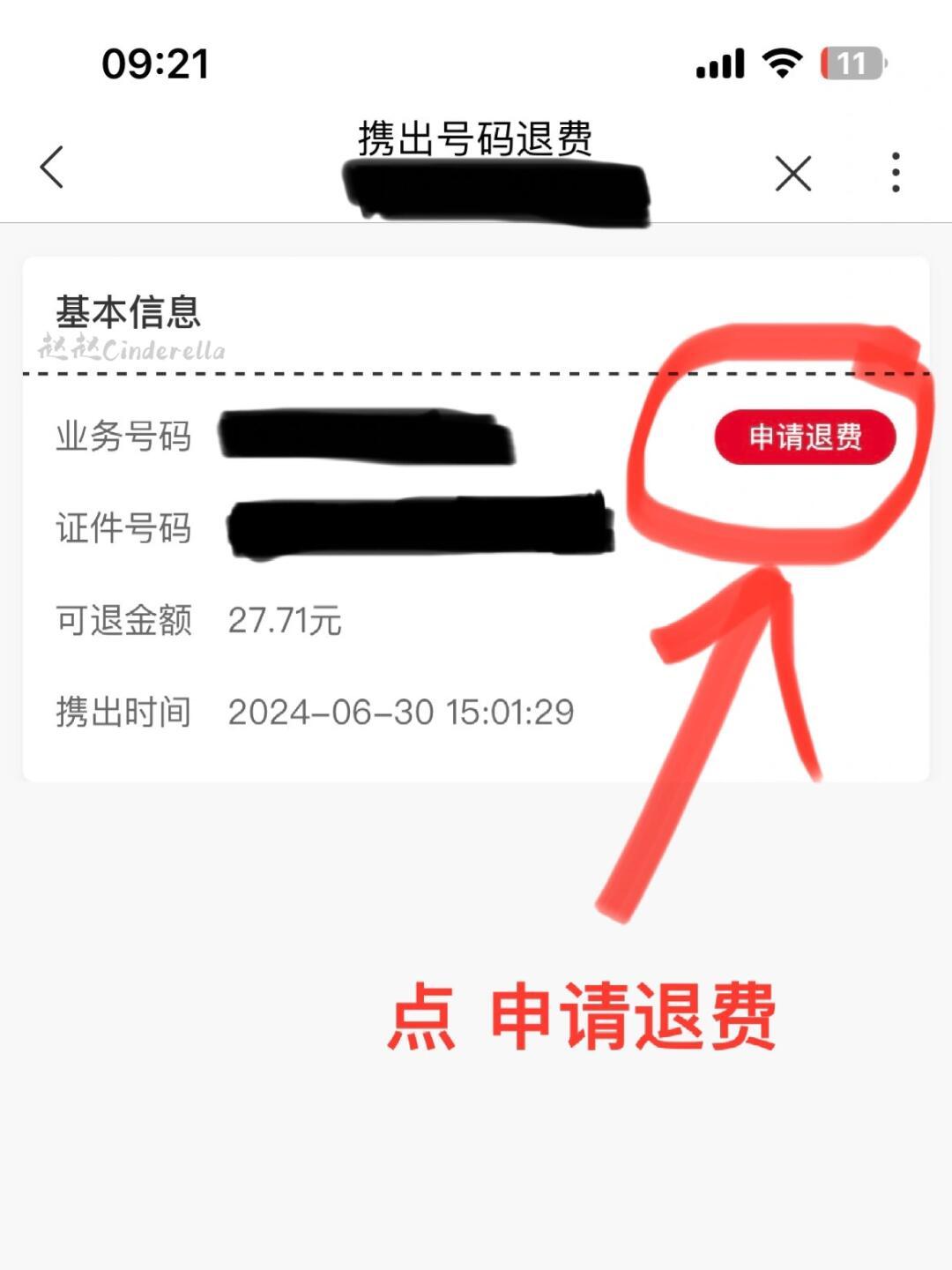Tap the 携出时间 timestamp 2024-06-30

point(401,712)
